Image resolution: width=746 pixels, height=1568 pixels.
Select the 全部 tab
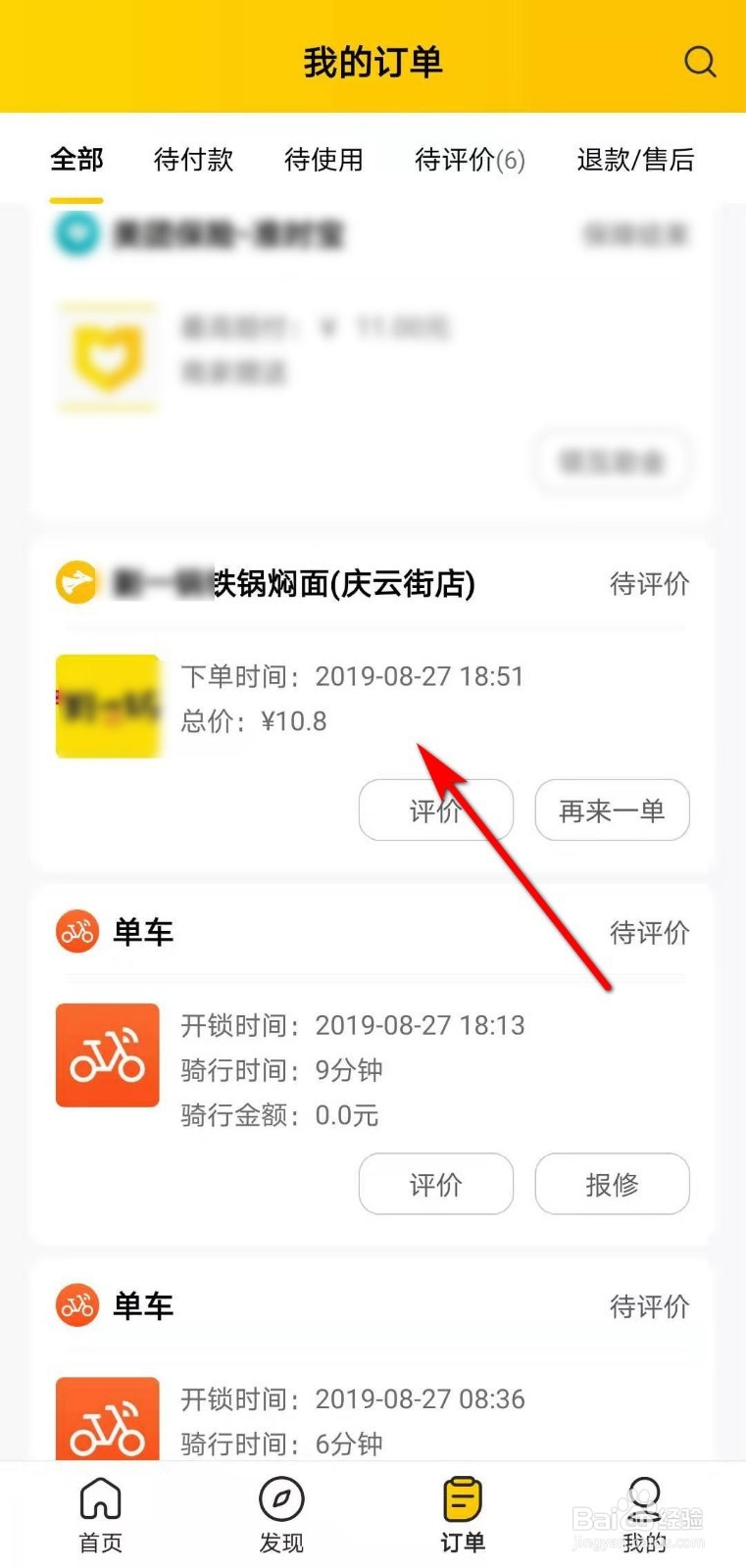tap(76, 160)
